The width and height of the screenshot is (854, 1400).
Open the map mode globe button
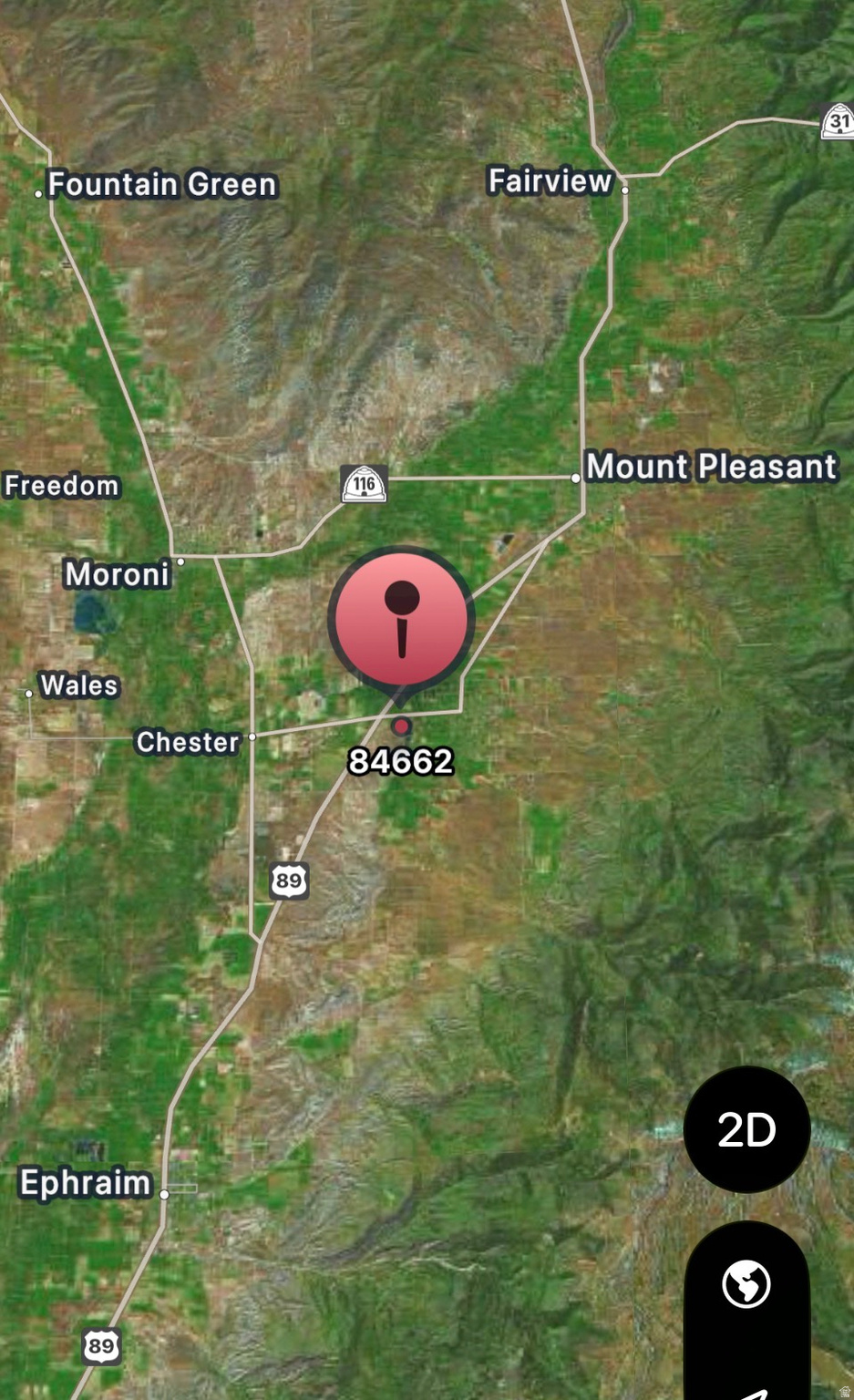tap(746, 1284)
